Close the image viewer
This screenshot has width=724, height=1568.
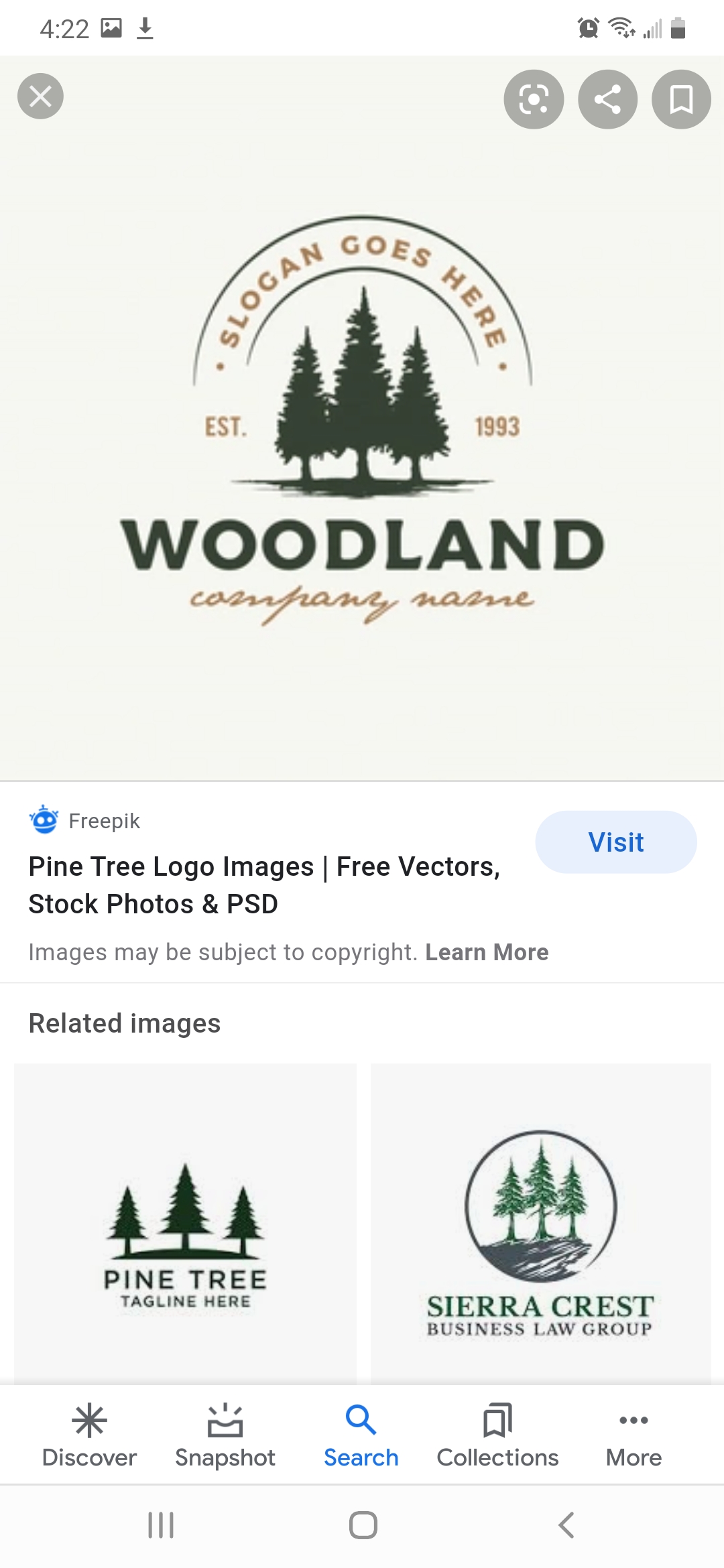coord(40,96)
